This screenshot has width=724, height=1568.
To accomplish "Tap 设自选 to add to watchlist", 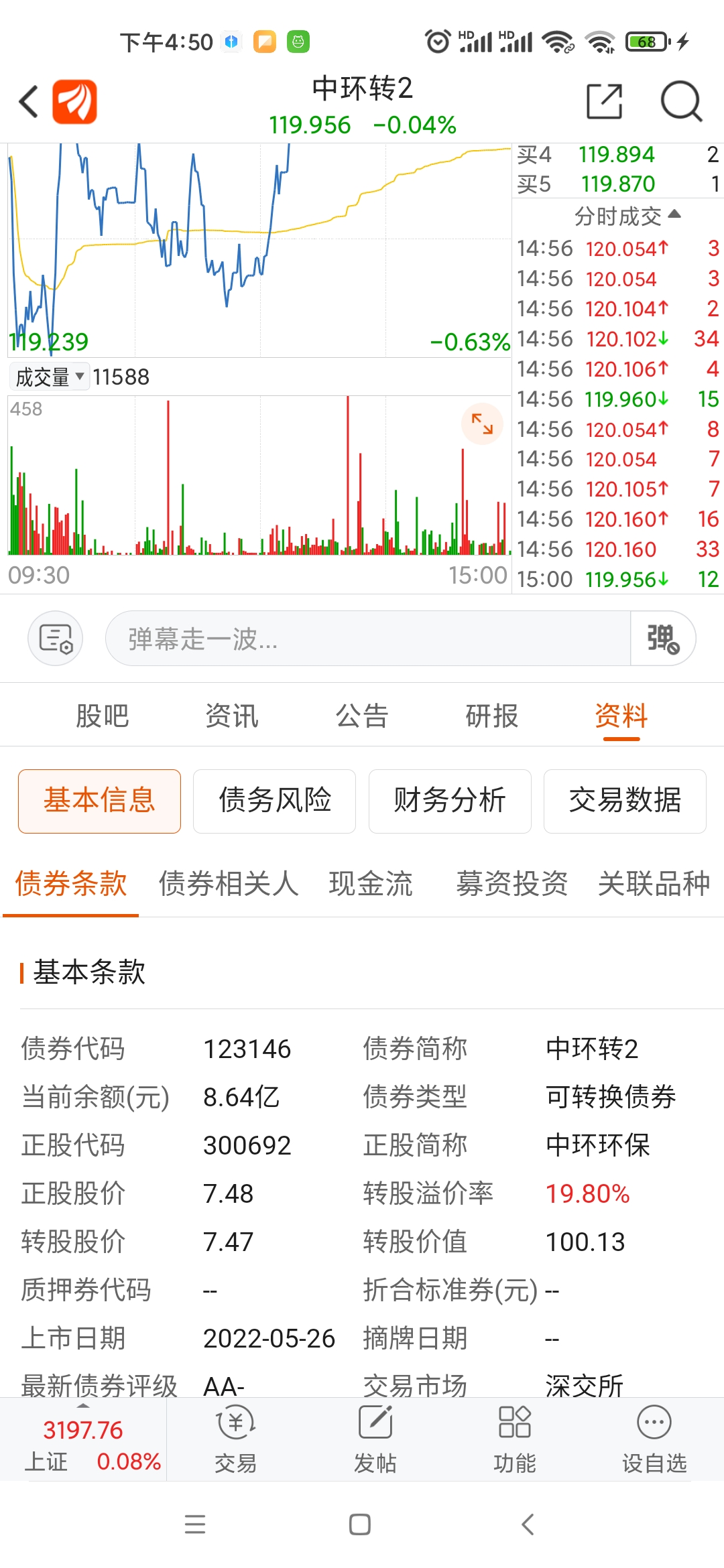I will click(654, 1439).
